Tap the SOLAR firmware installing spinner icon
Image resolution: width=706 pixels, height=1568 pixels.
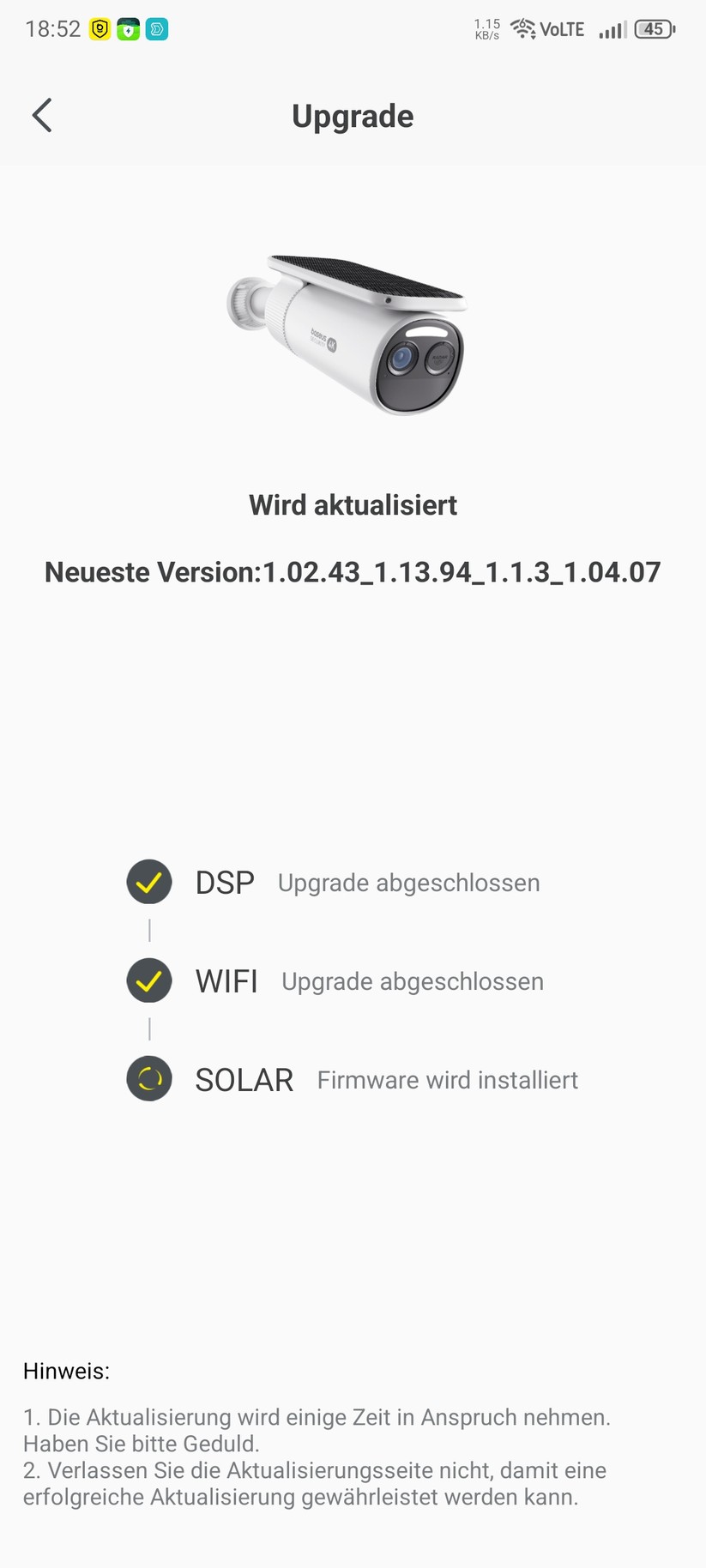(x=148, y=1079)
